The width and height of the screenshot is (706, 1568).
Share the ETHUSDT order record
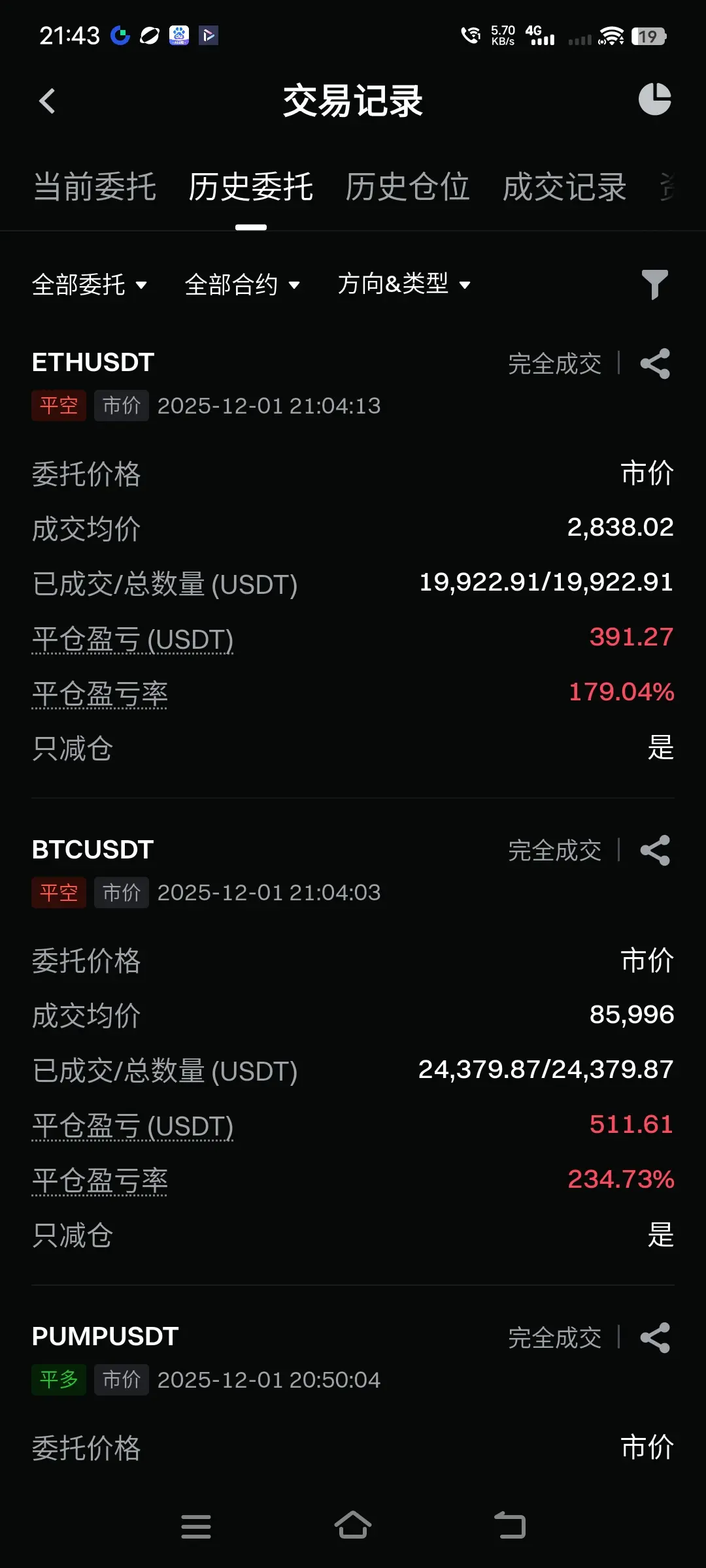655,364
